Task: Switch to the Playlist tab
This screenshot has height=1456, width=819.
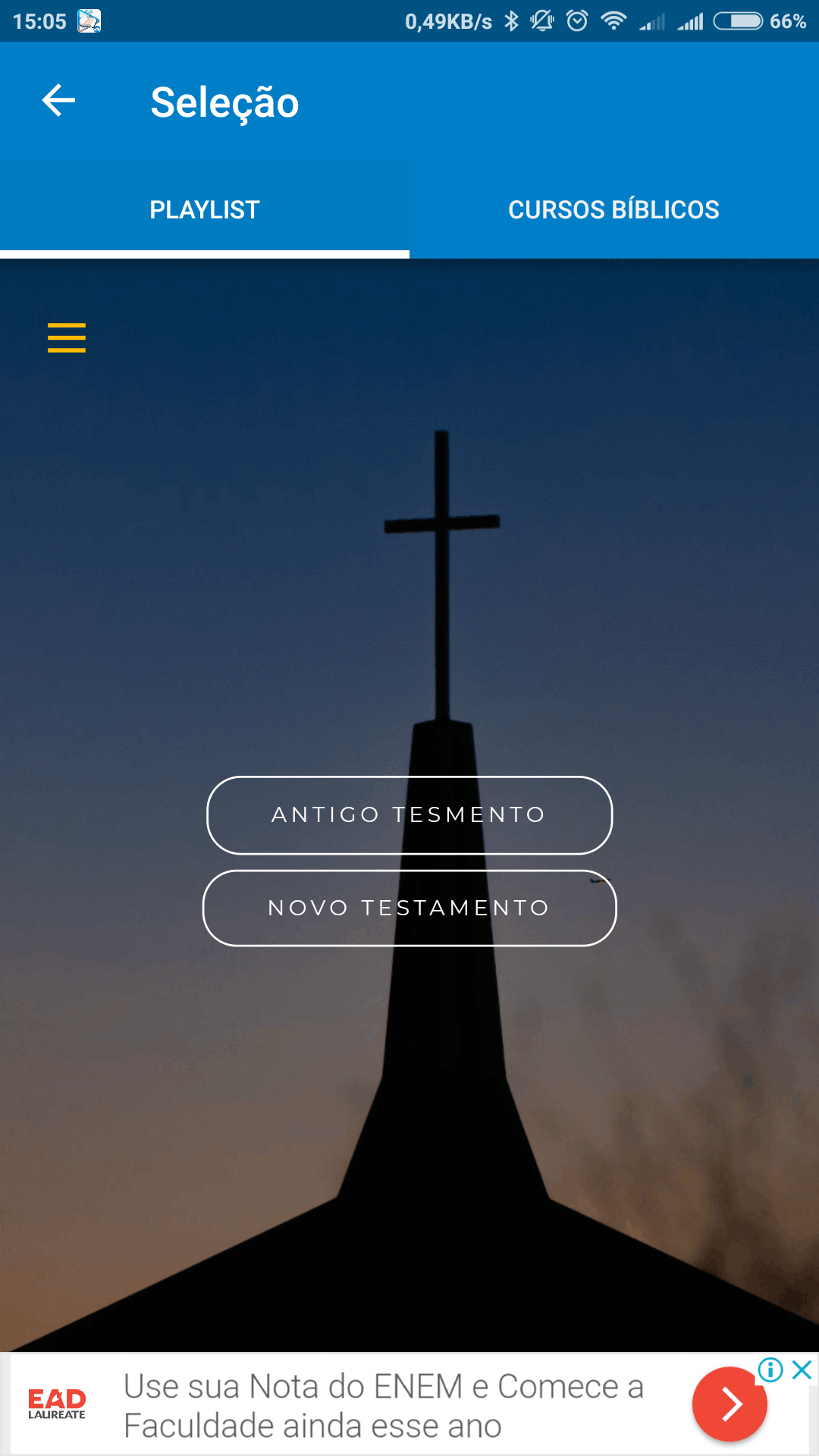Action: pos(205,209)
